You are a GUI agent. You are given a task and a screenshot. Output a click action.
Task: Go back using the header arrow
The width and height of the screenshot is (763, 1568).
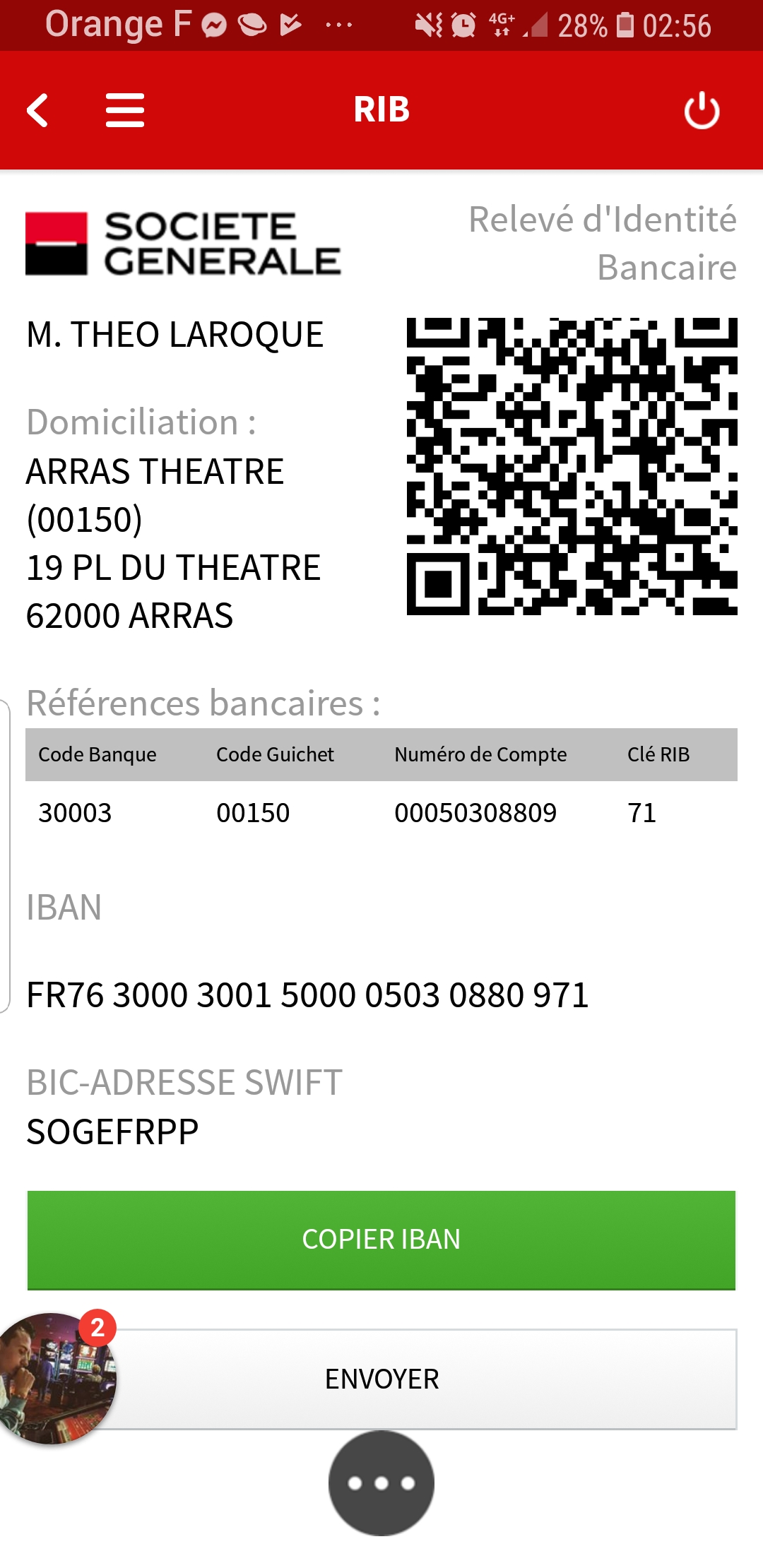pyautogui.click(x=37, y=110)
